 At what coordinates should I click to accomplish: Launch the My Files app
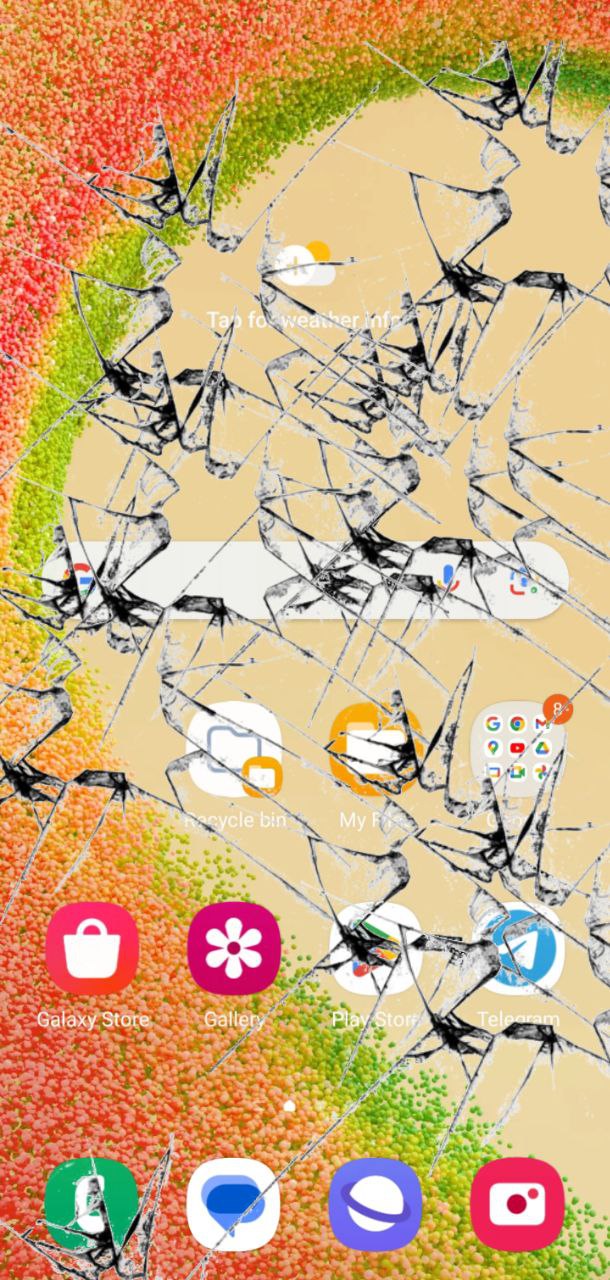tap(376, 750)
